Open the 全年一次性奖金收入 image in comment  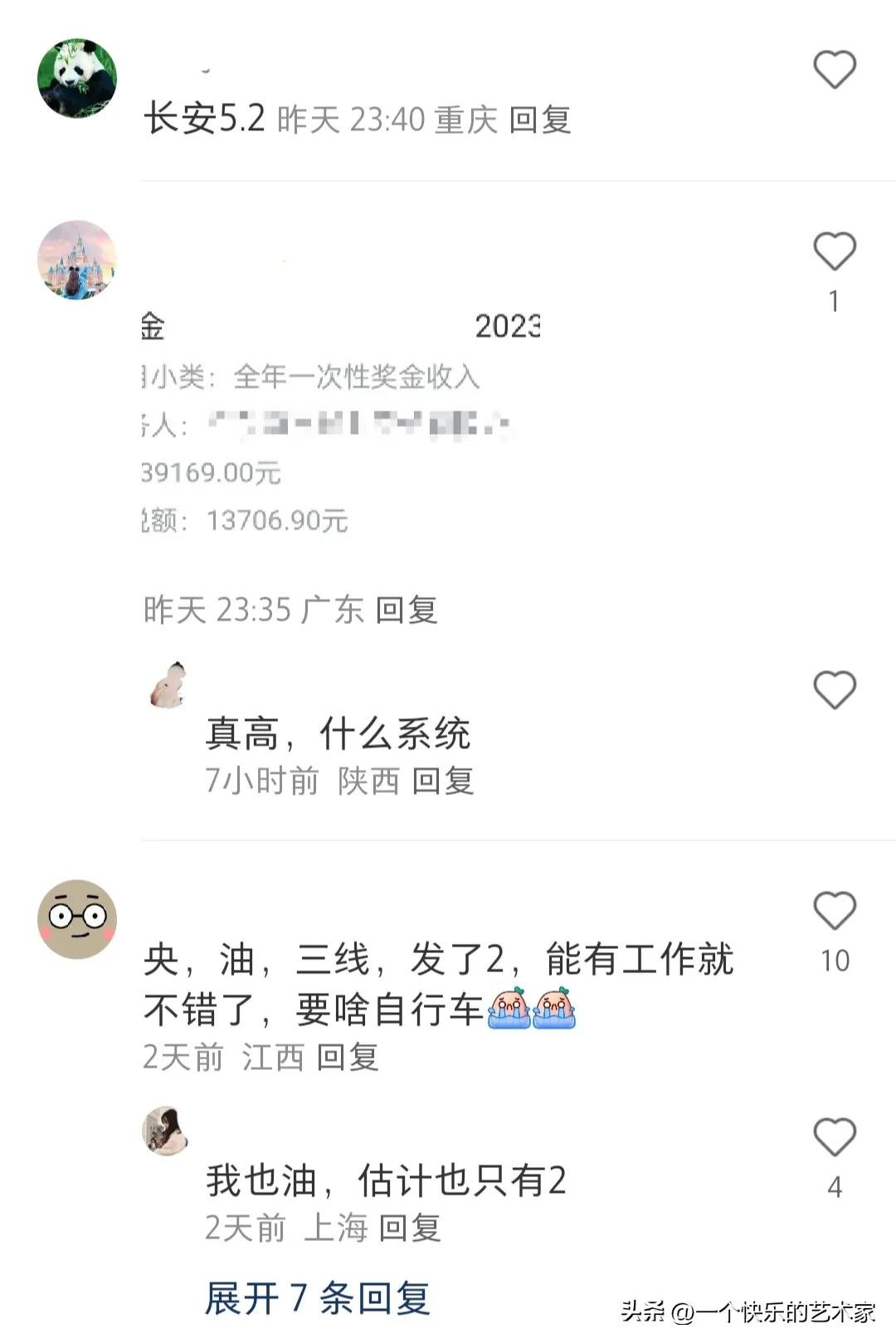pos(340,423)
